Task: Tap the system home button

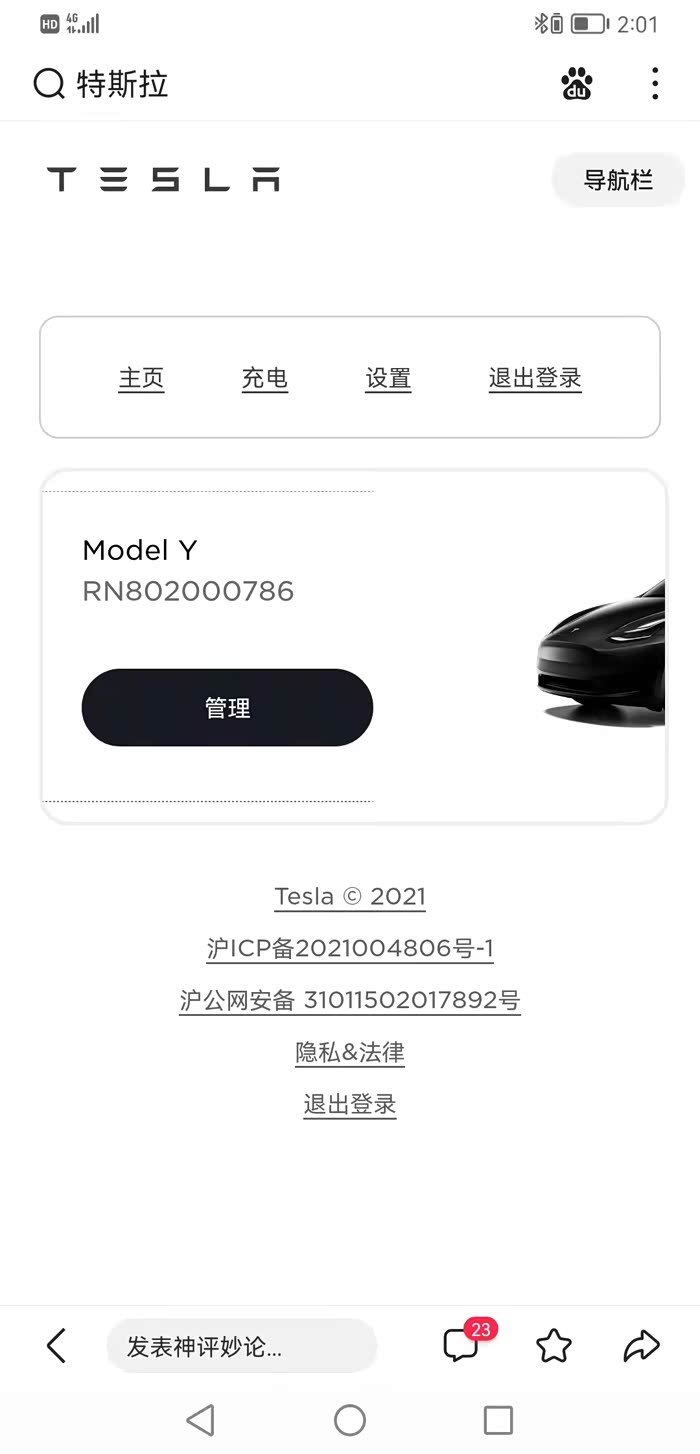Action: (x=350, y=1420)
